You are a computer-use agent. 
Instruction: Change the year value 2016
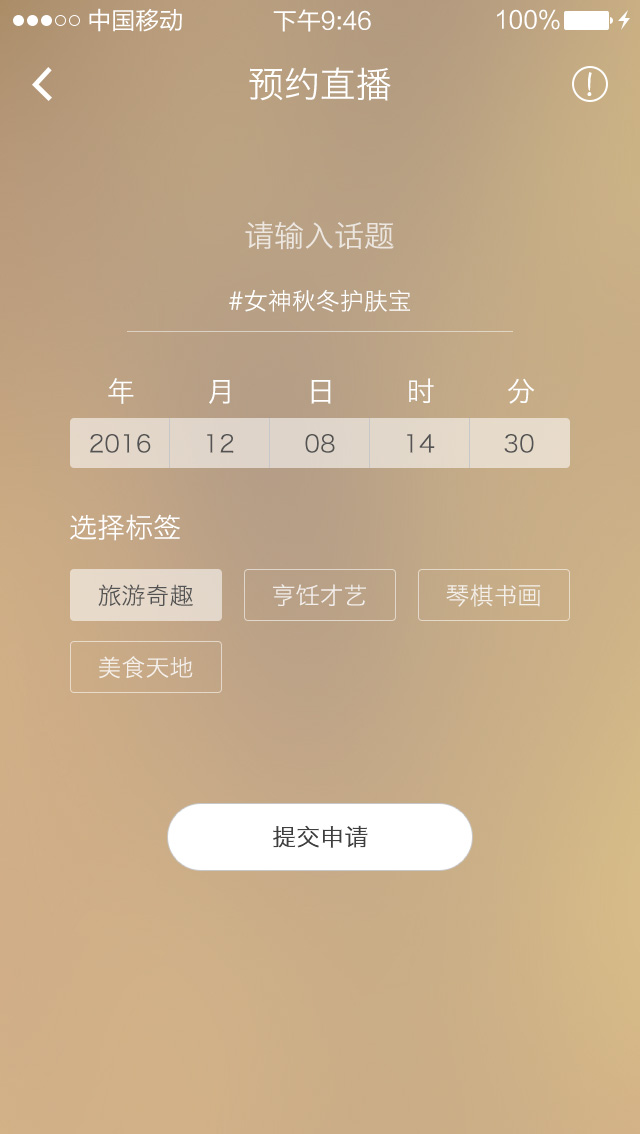pyautogui.click(x=120, y=443)
